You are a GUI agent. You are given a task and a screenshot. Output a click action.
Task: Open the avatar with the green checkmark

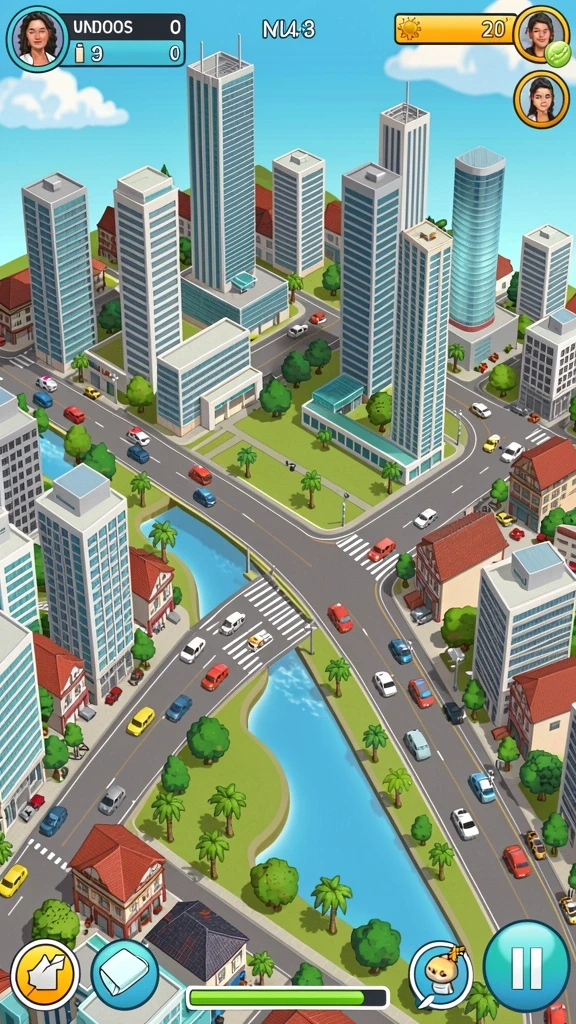tap(541, 35)
